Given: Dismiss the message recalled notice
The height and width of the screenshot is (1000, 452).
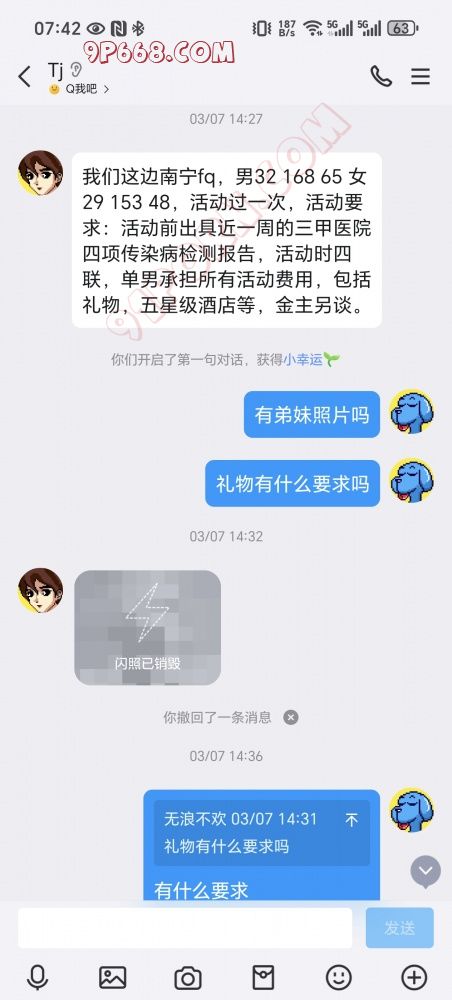Looking at the screenshot, I should pyautogui.click(x=291, y=717).
